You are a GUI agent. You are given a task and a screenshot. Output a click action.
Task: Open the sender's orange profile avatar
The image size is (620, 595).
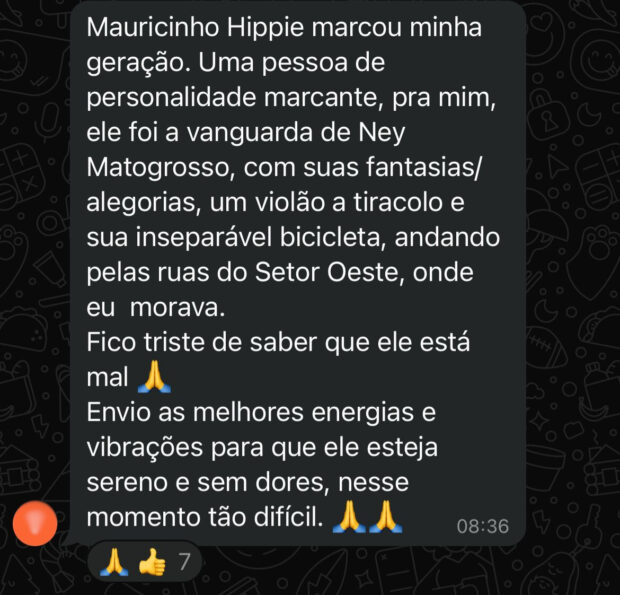point(36,522)
